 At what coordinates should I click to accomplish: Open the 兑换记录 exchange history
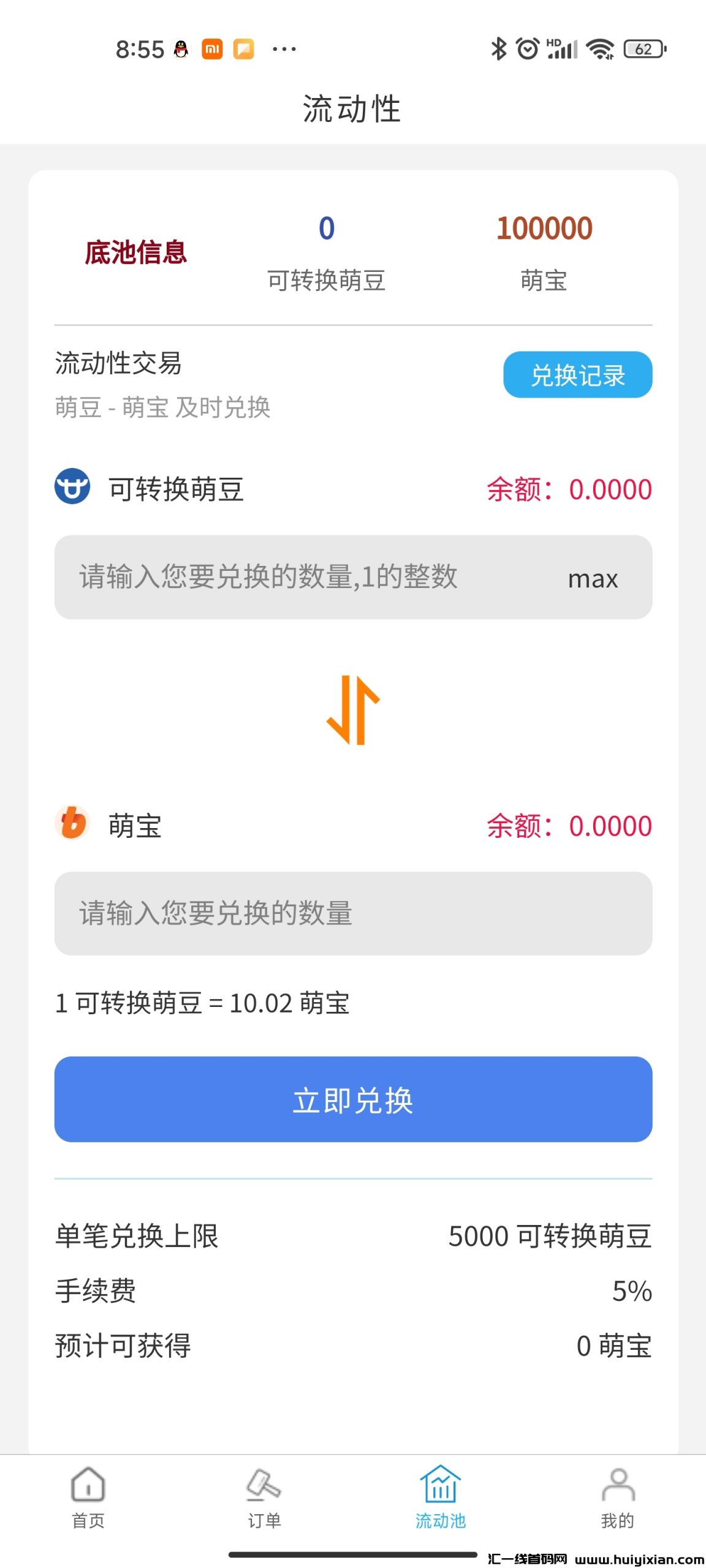pyautogui.click(x=577, y=375)
